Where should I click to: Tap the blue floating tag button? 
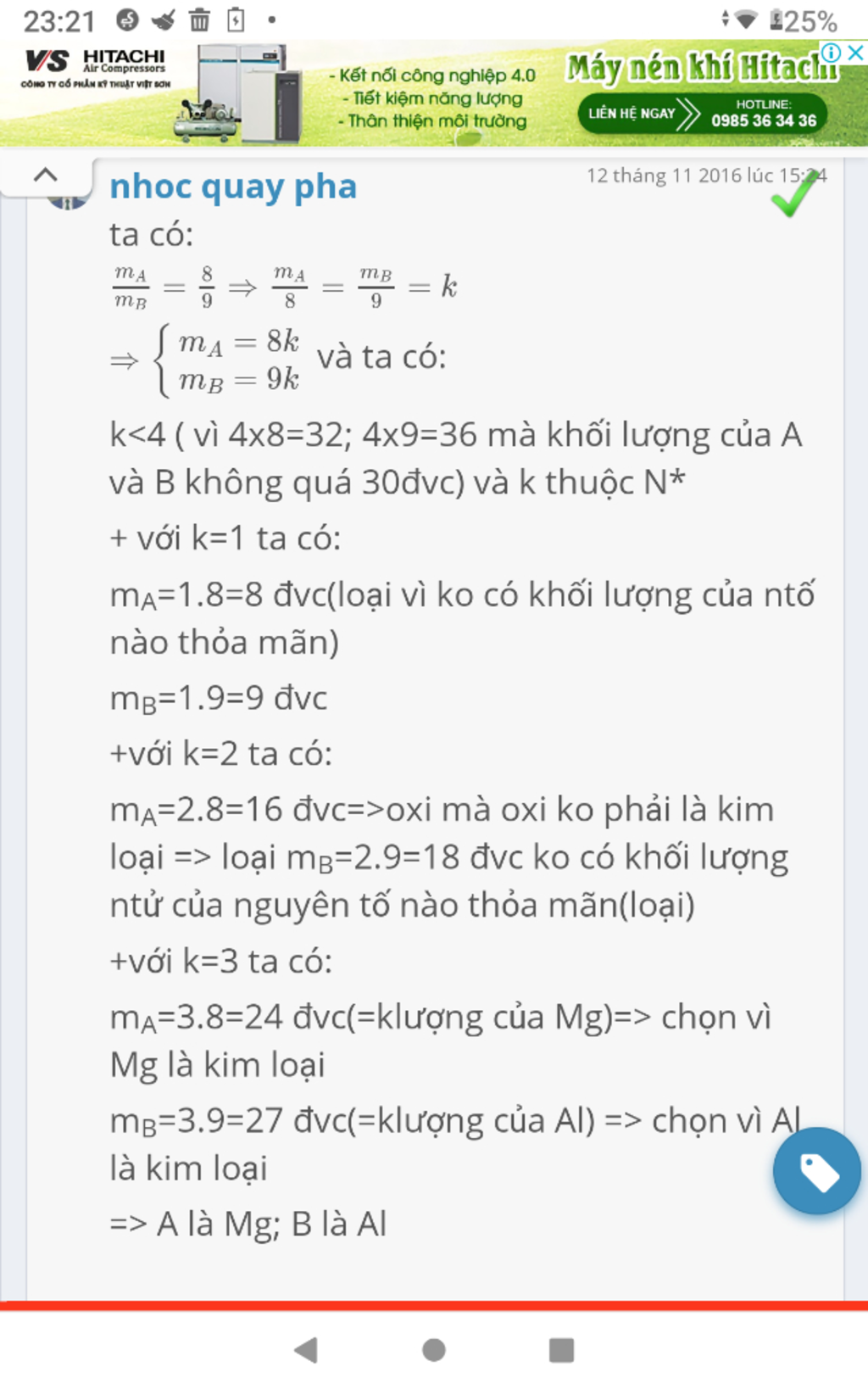tap(816, 1171)
